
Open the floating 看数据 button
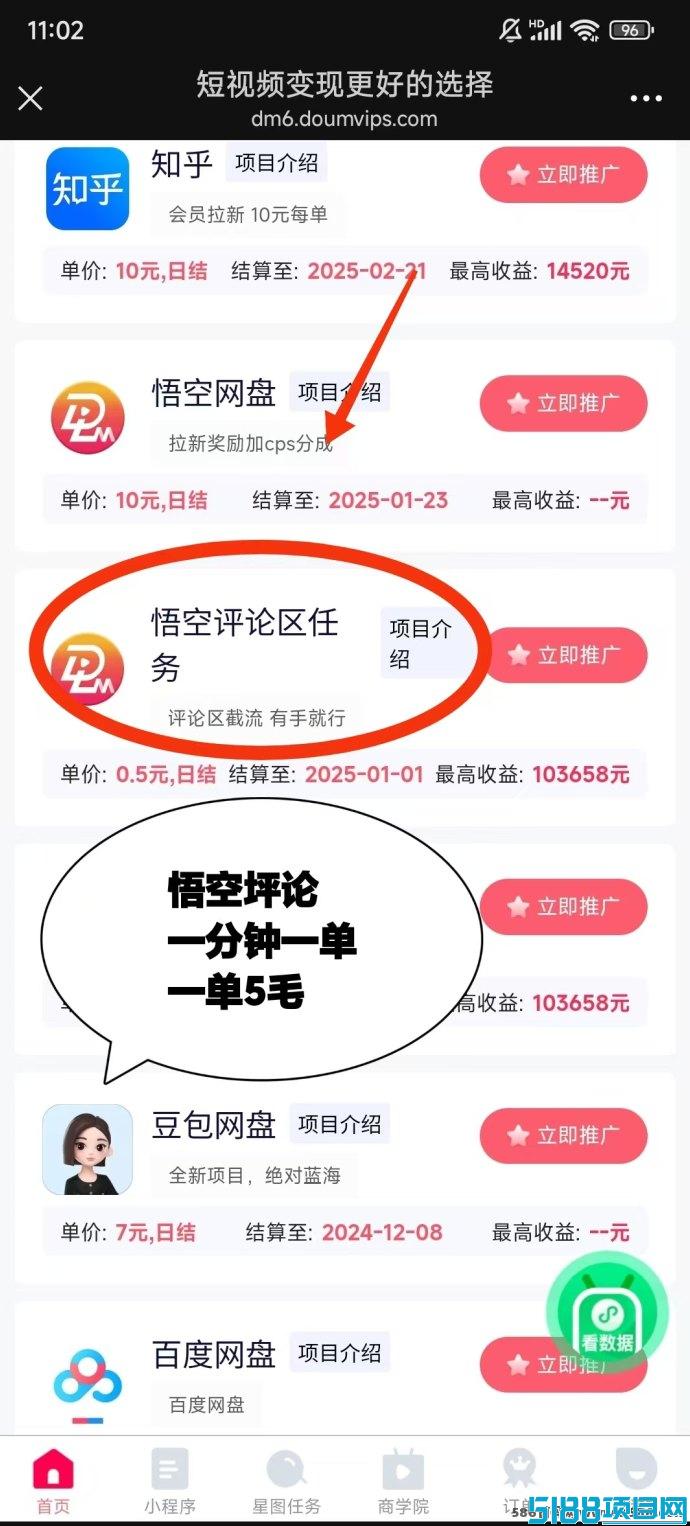pos(606,1310)
